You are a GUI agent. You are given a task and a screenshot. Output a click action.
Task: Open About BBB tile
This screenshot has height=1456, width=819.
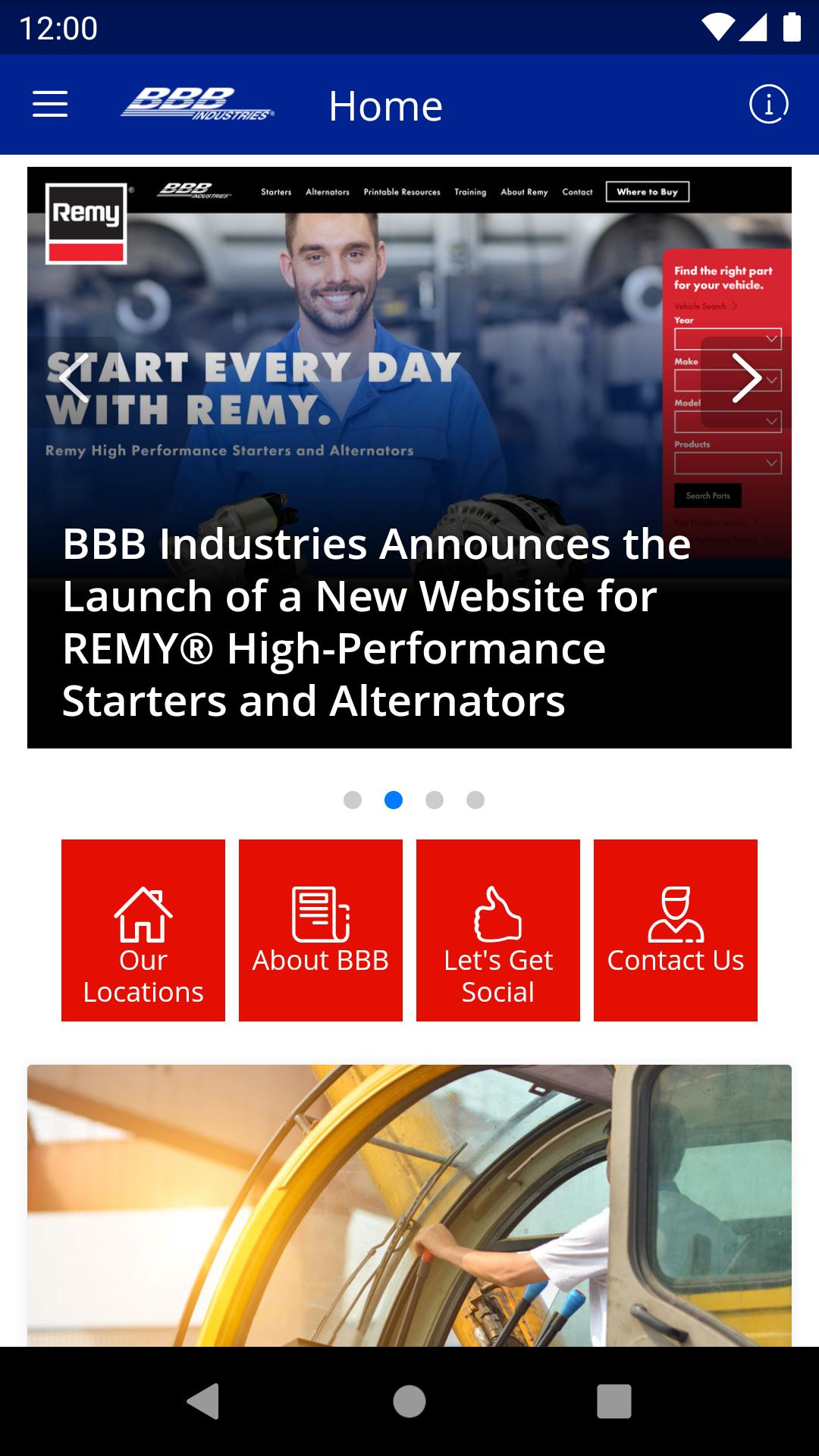coord(321,930)
